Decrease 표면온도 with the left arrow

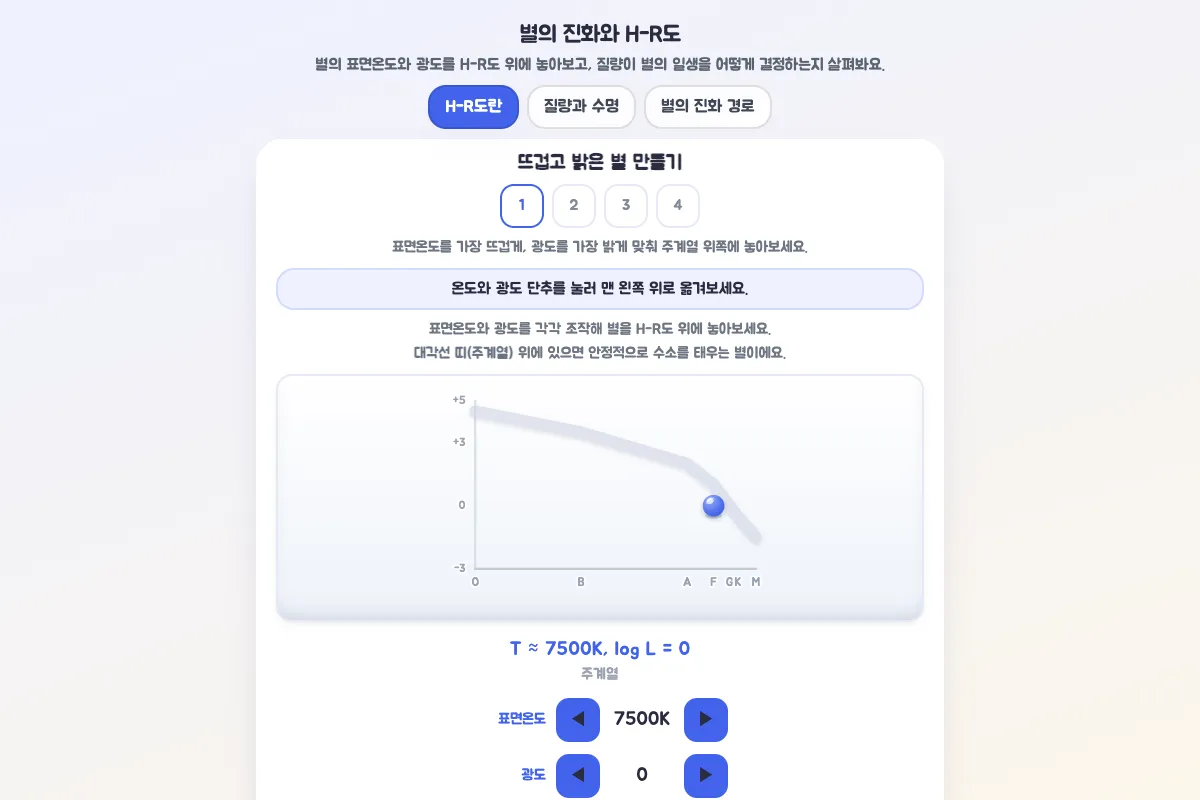(x=578, y=719)
